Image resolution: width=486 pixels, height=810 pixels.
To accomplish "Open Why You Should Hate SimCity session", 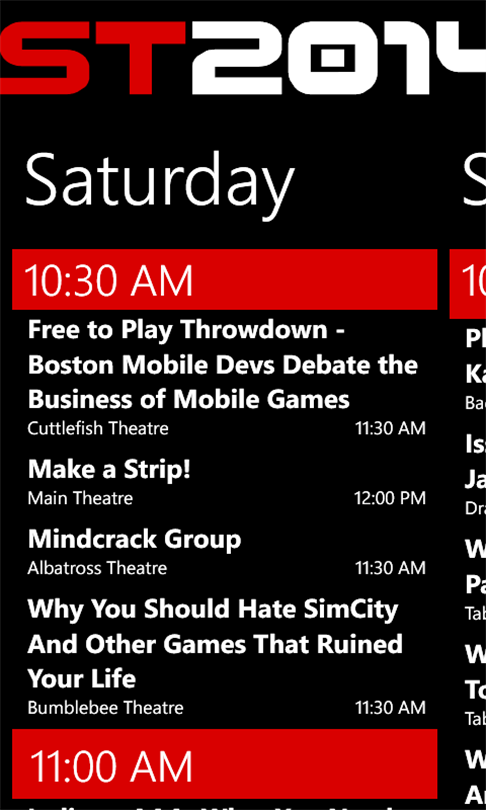I will coord(225,656).
